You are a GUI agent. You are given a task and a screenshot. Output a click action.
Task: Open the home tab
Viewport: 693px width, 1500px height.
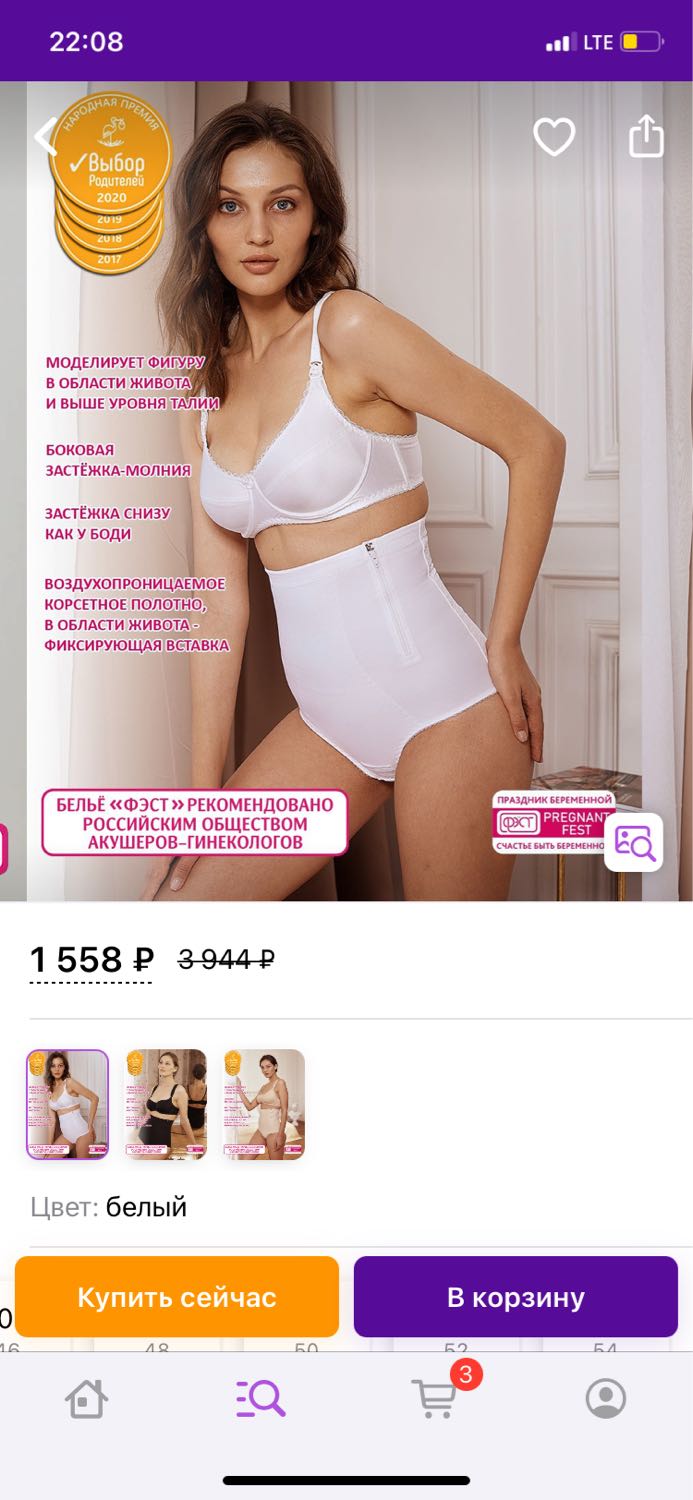coord(86,1398)
